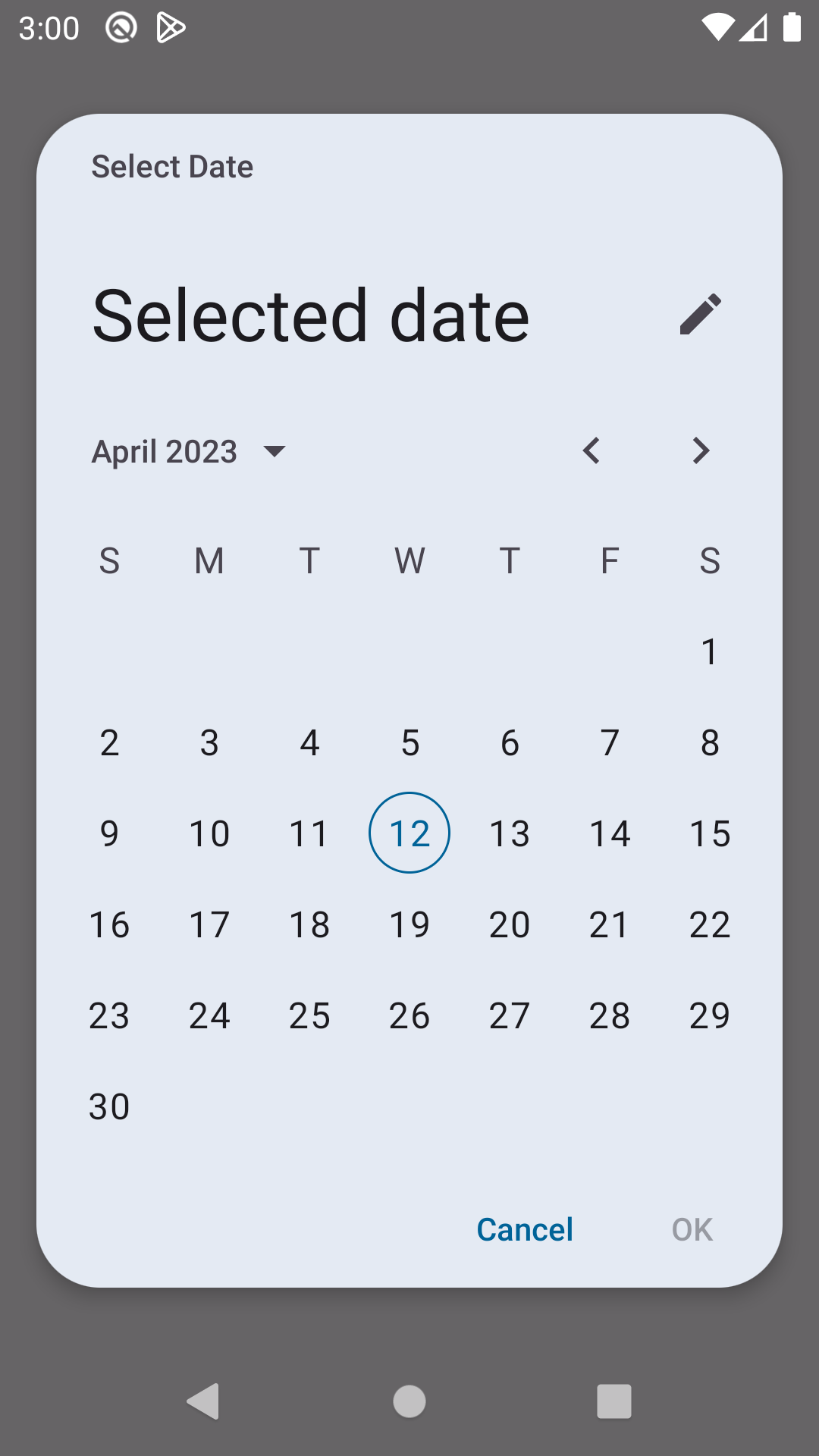Select the 24th of April

209,1015
